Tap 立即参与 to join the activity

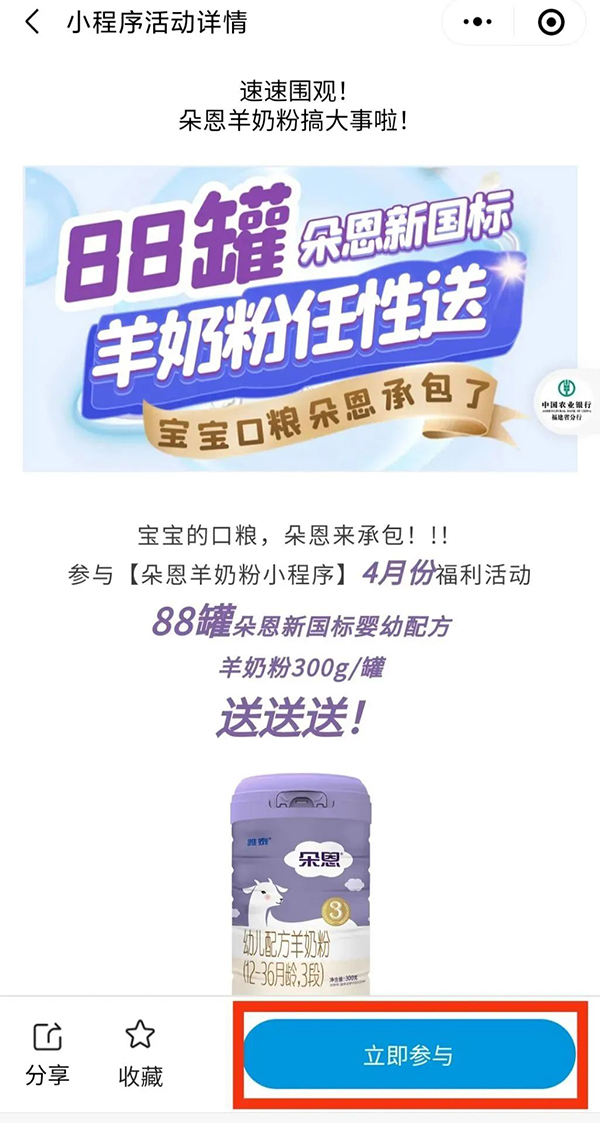coord(408,1054)
